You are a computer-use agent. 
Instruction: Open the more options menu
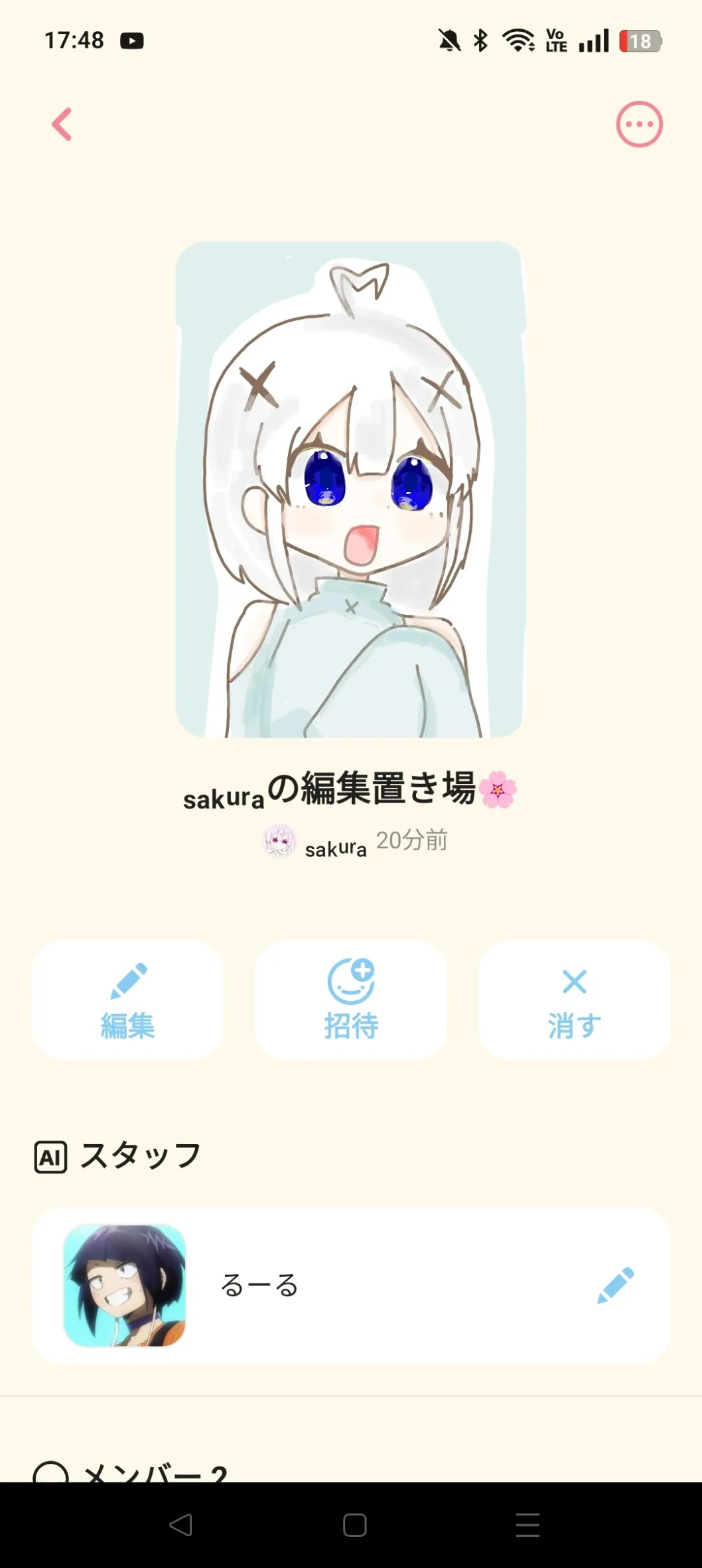click(639, 125)
